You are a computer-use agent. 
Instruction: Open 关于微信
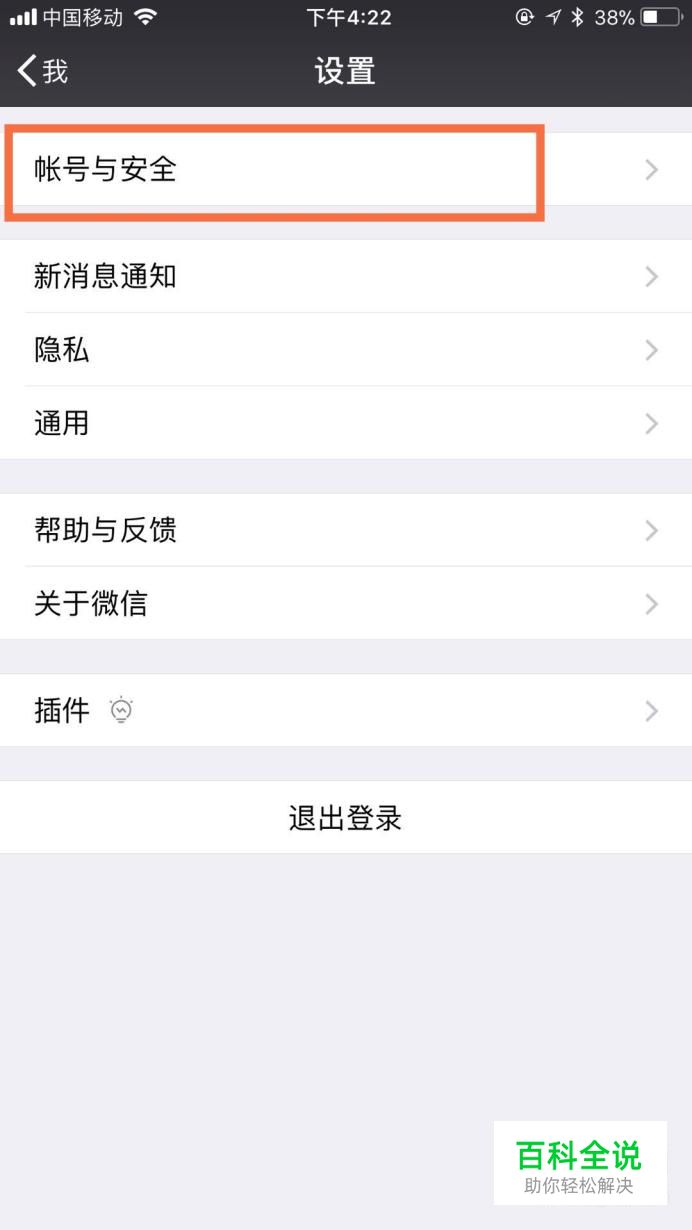(346, 604)
